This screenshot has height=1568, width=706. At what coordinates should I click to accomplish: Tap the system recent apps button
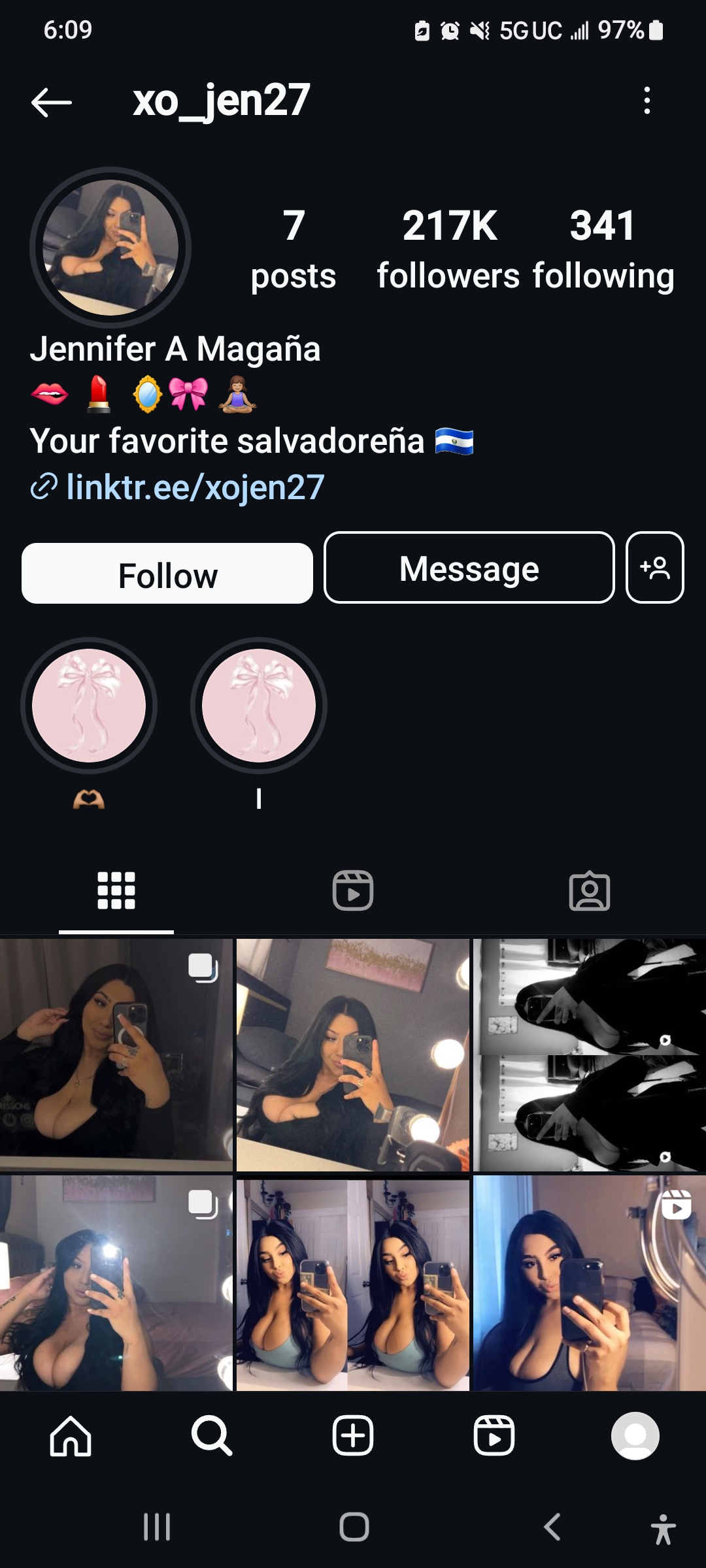pyautogui.click(x=157, y=1527)
